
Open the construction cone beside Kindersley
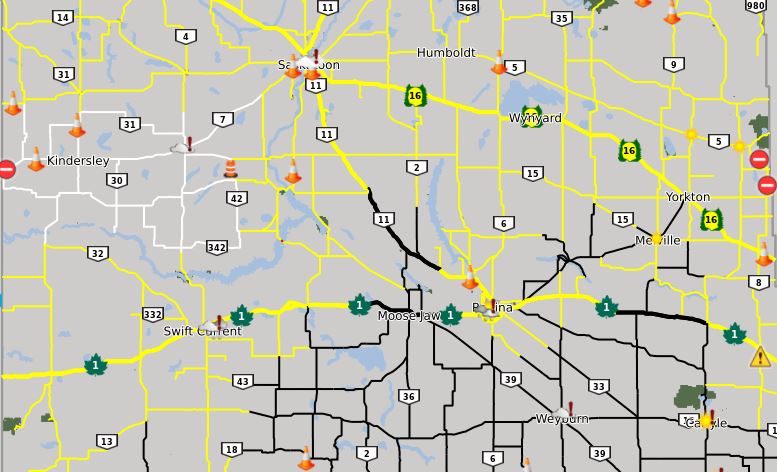point(36,160)
